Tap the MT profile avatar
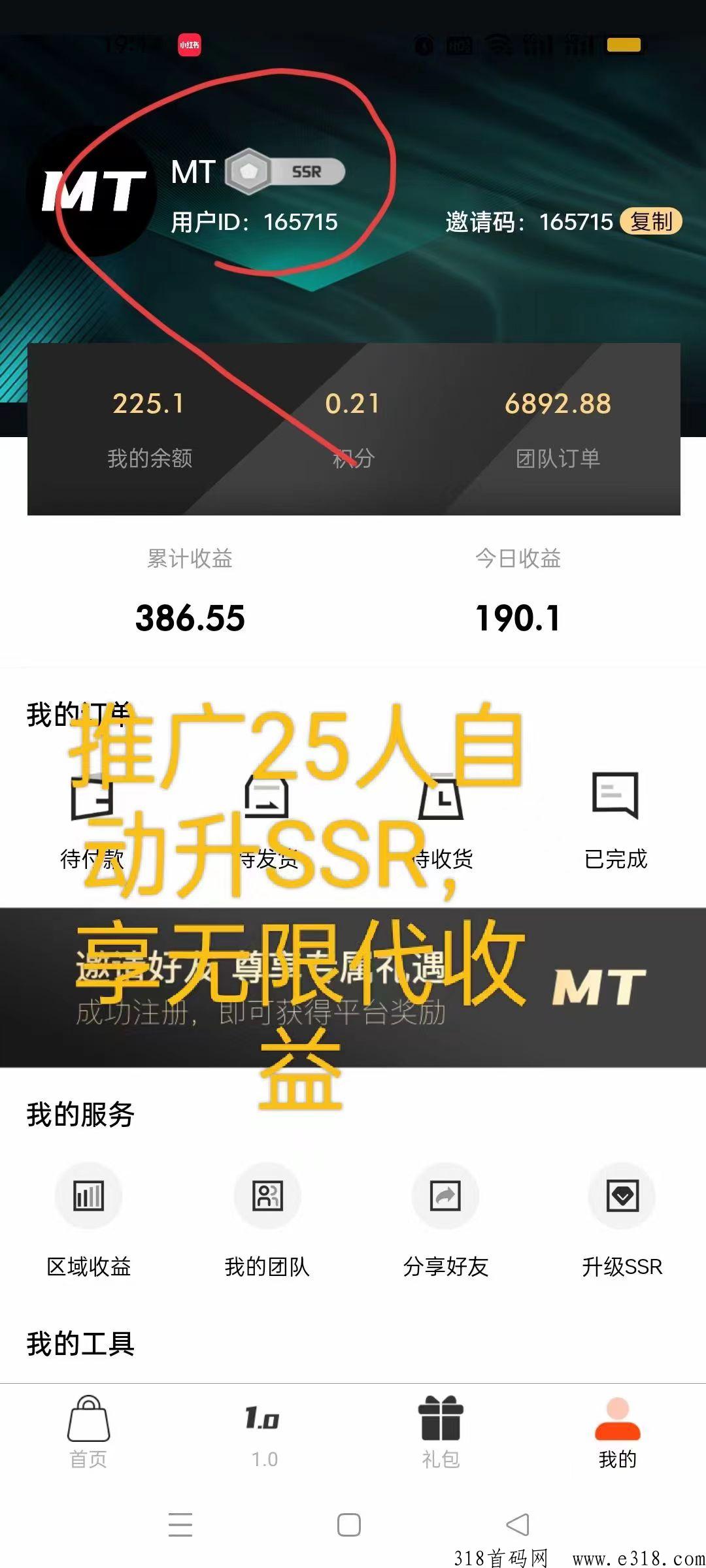Screen dimensions: 706x1568 pyautogui.click(x=92, y=191)
